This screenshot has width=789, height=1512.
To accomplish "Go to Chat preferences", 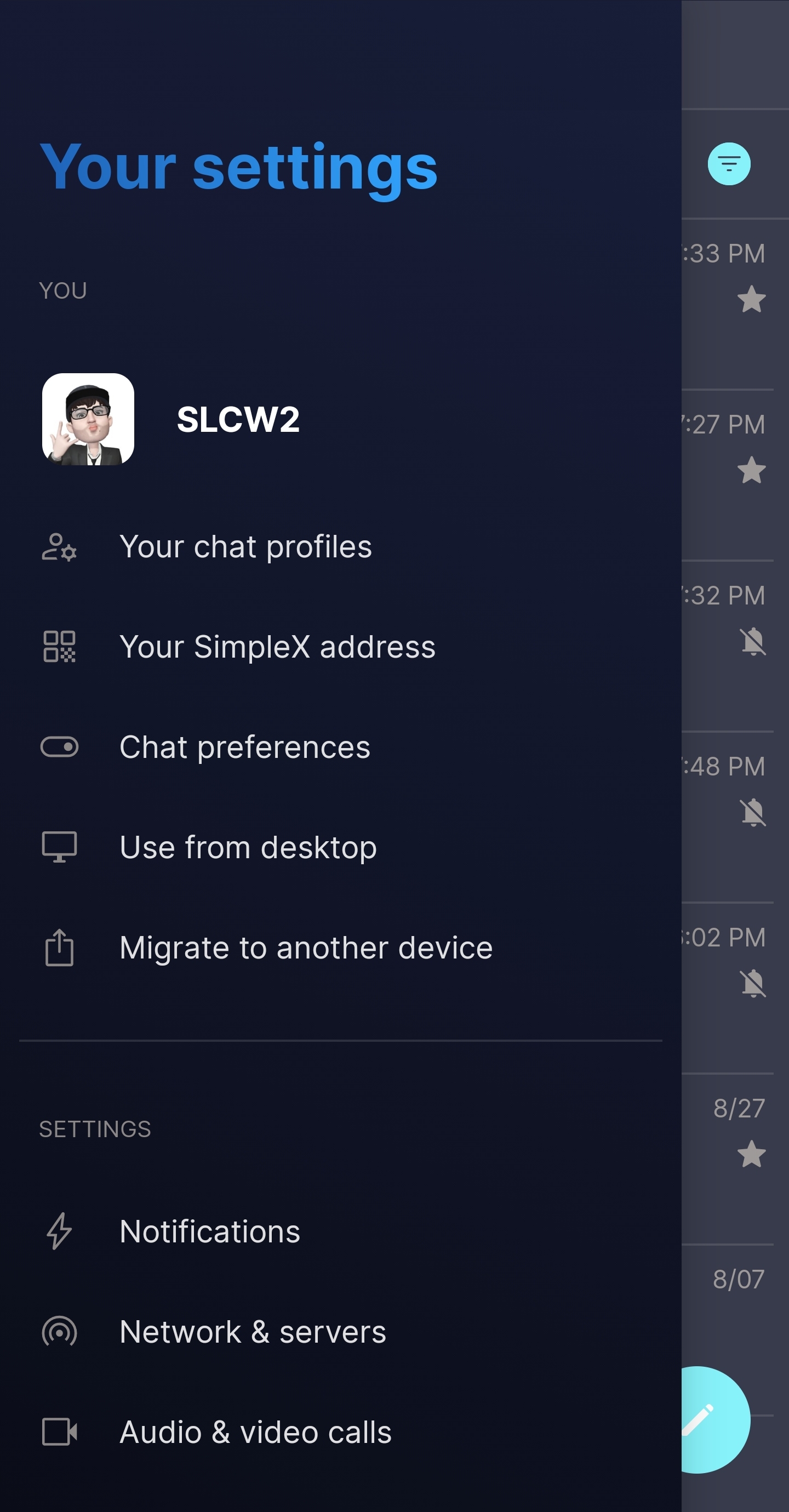I will (x=245, y=747).
